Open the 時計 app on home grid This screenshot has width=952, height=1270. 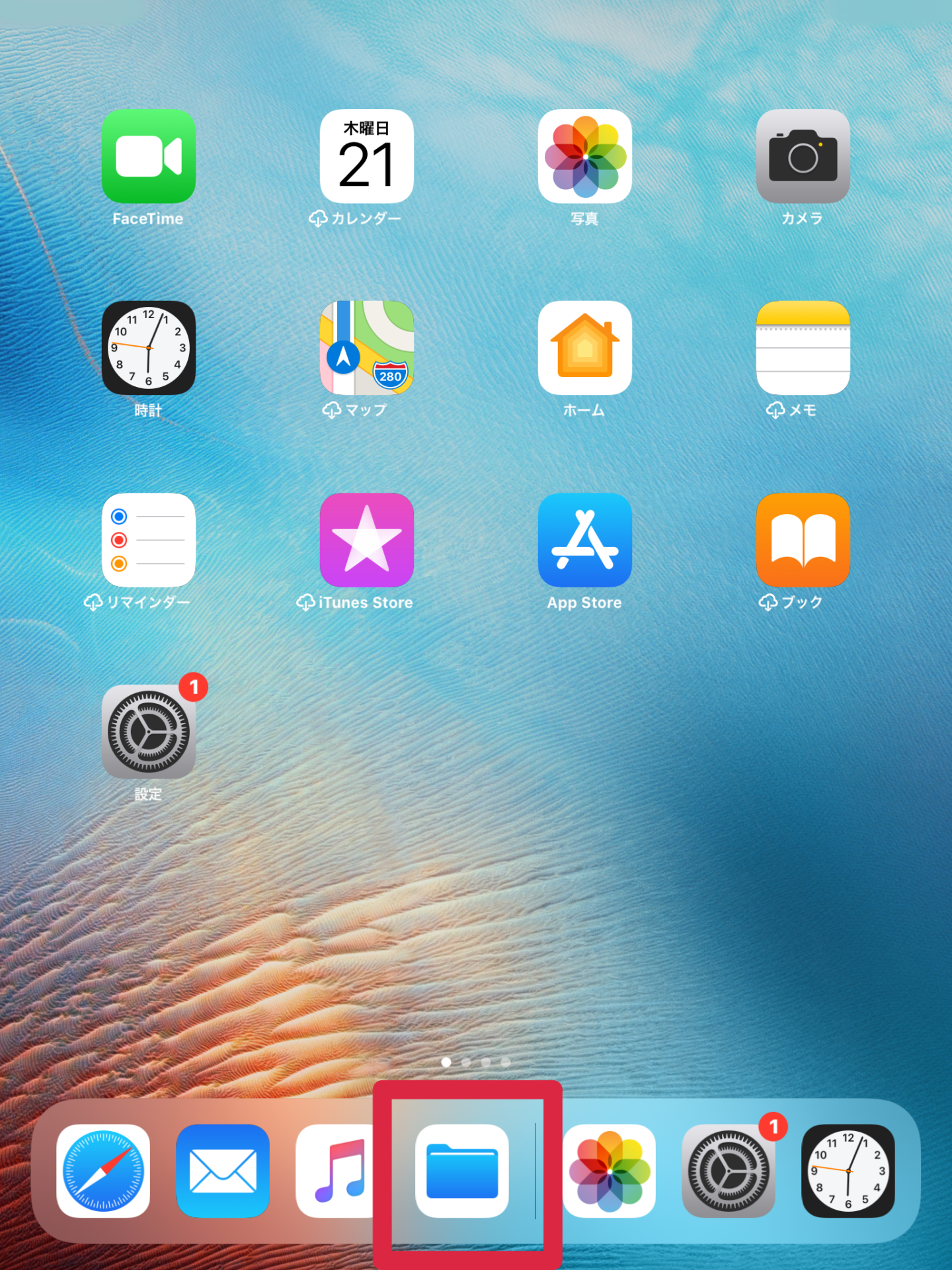tap(148, 348)
